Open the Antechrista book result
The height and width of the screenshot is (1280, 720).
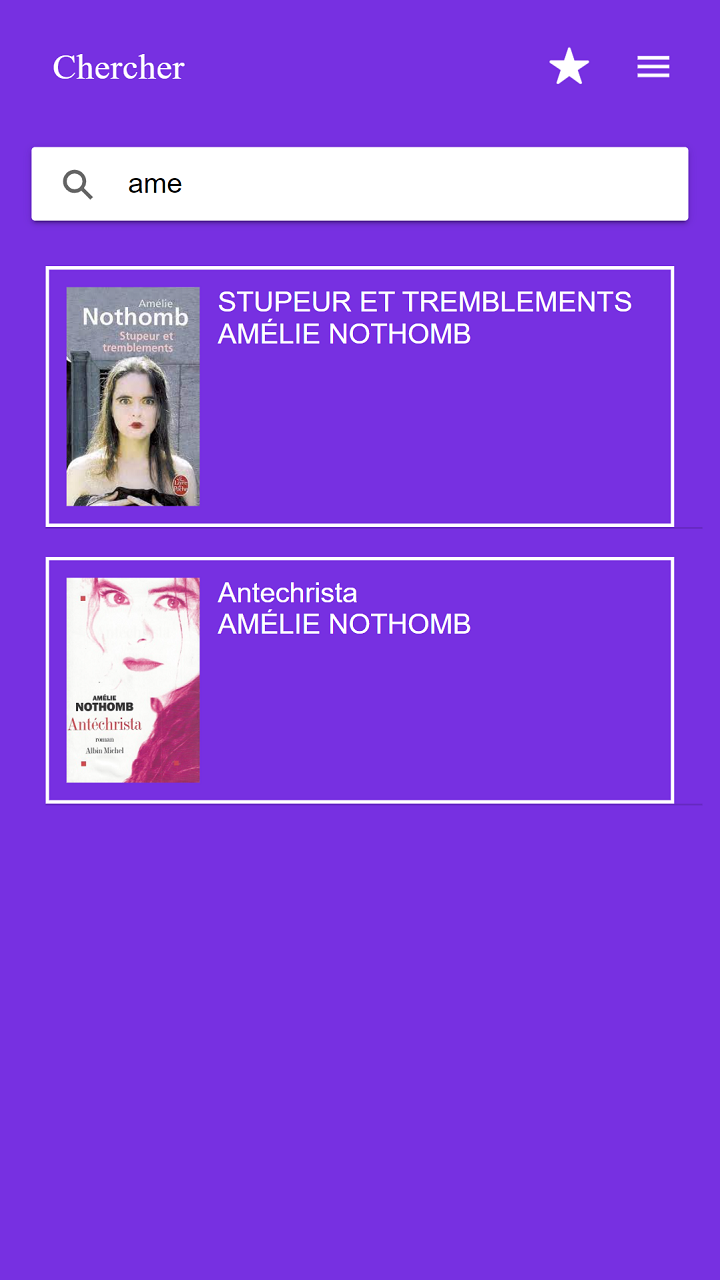(x=360, y=680)
